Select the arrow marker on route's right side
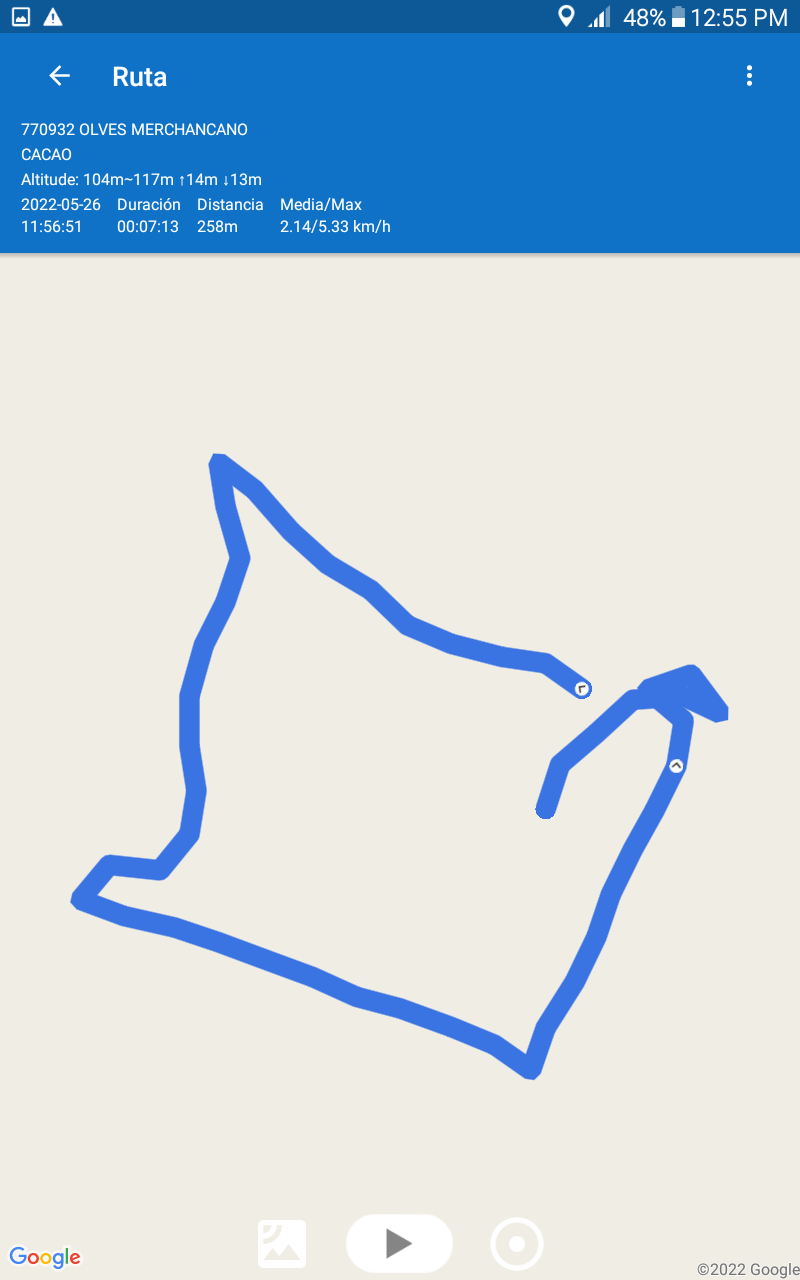The width and height of the screenshot is (800, 1280). [676, 766]
